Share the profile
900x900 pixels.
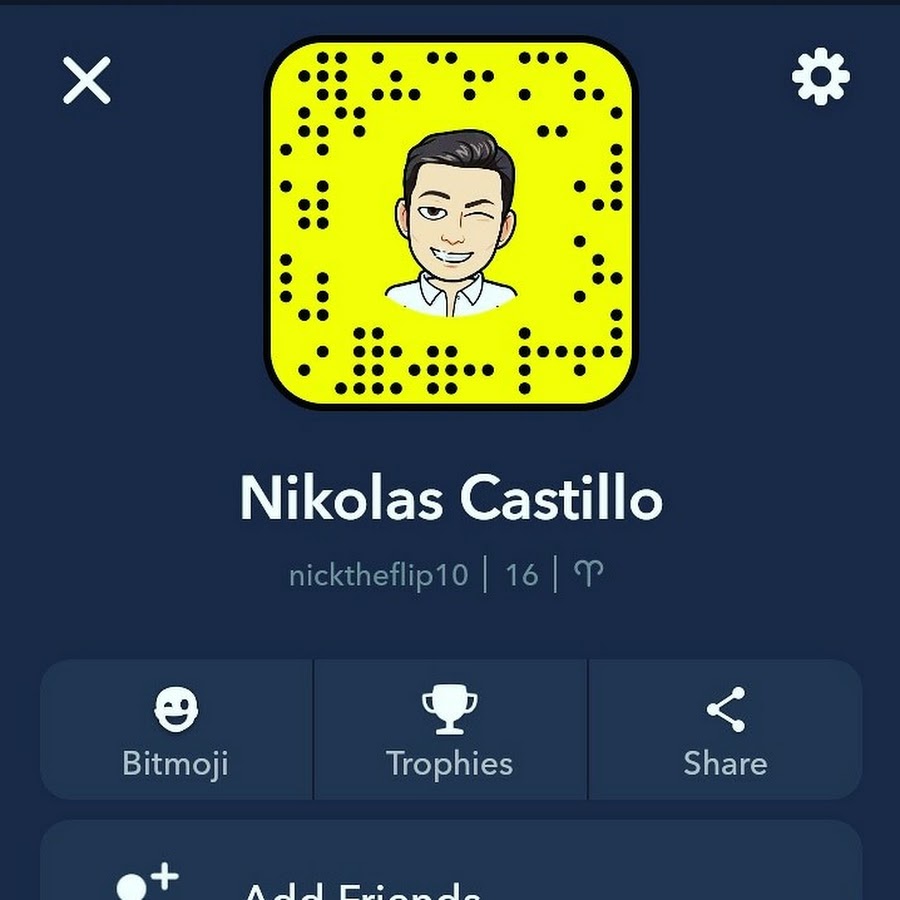pos(725,731)
